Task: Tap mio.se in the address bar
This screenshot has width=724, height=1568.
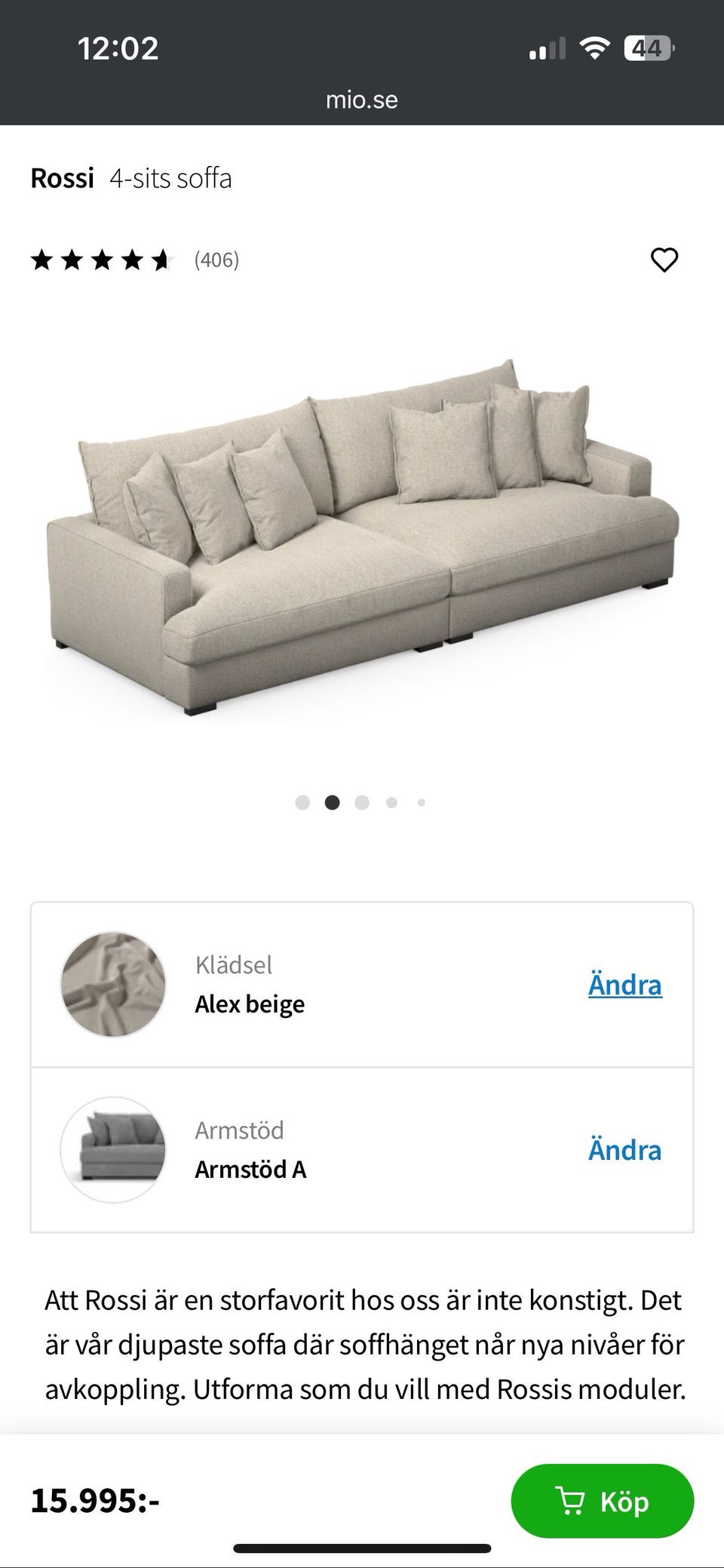Action: click(362, 99)
